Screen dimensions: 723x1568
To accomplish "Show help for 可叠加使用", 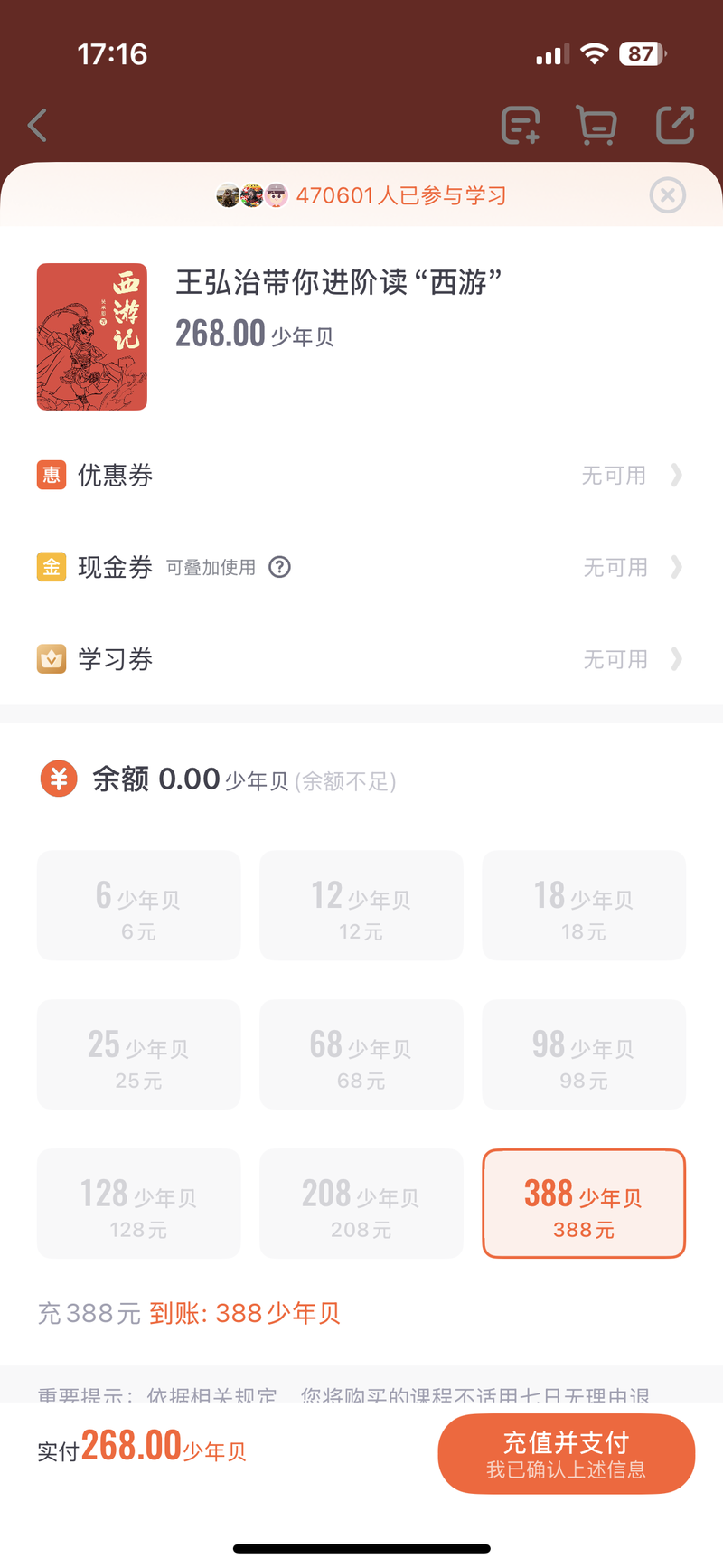I will coord(280,567).
